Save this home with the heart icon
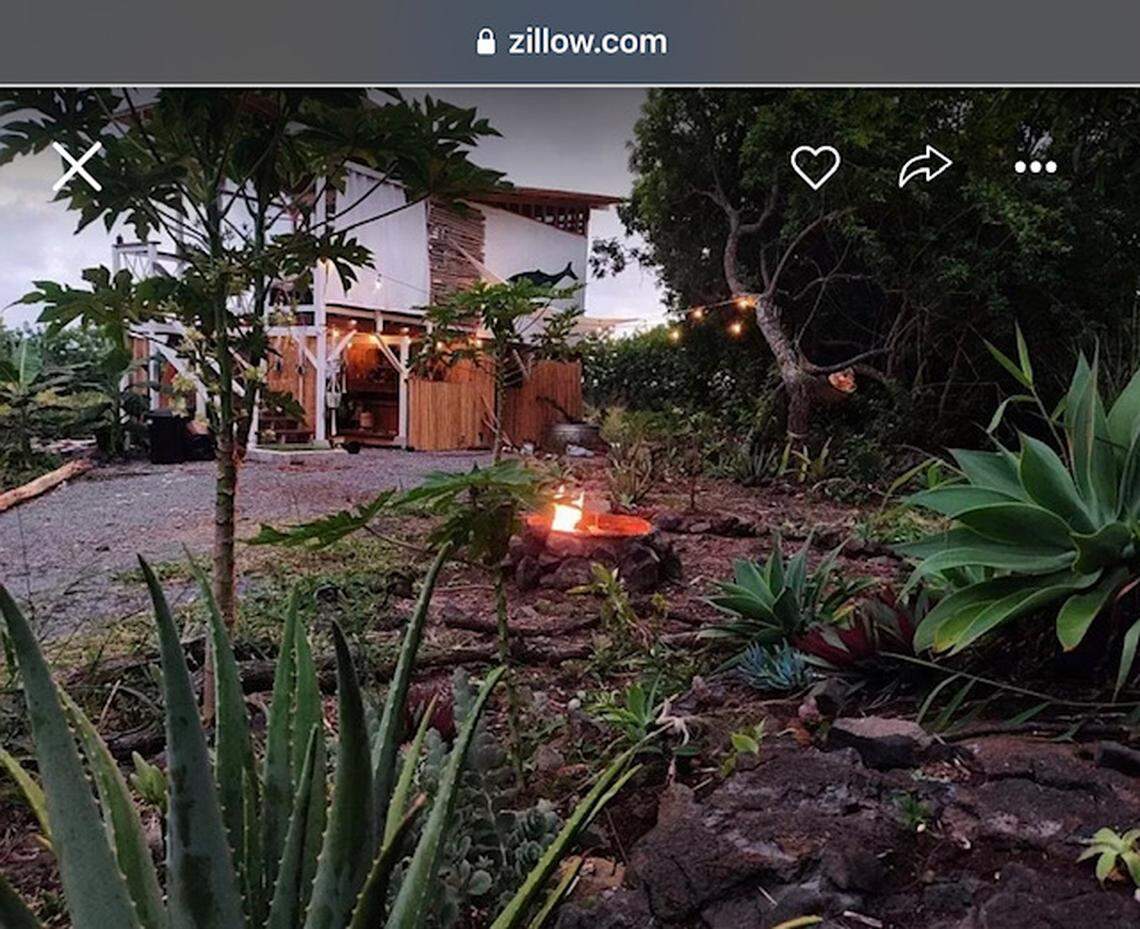This screenshot has height=929, width=1140. pos(815,166)
